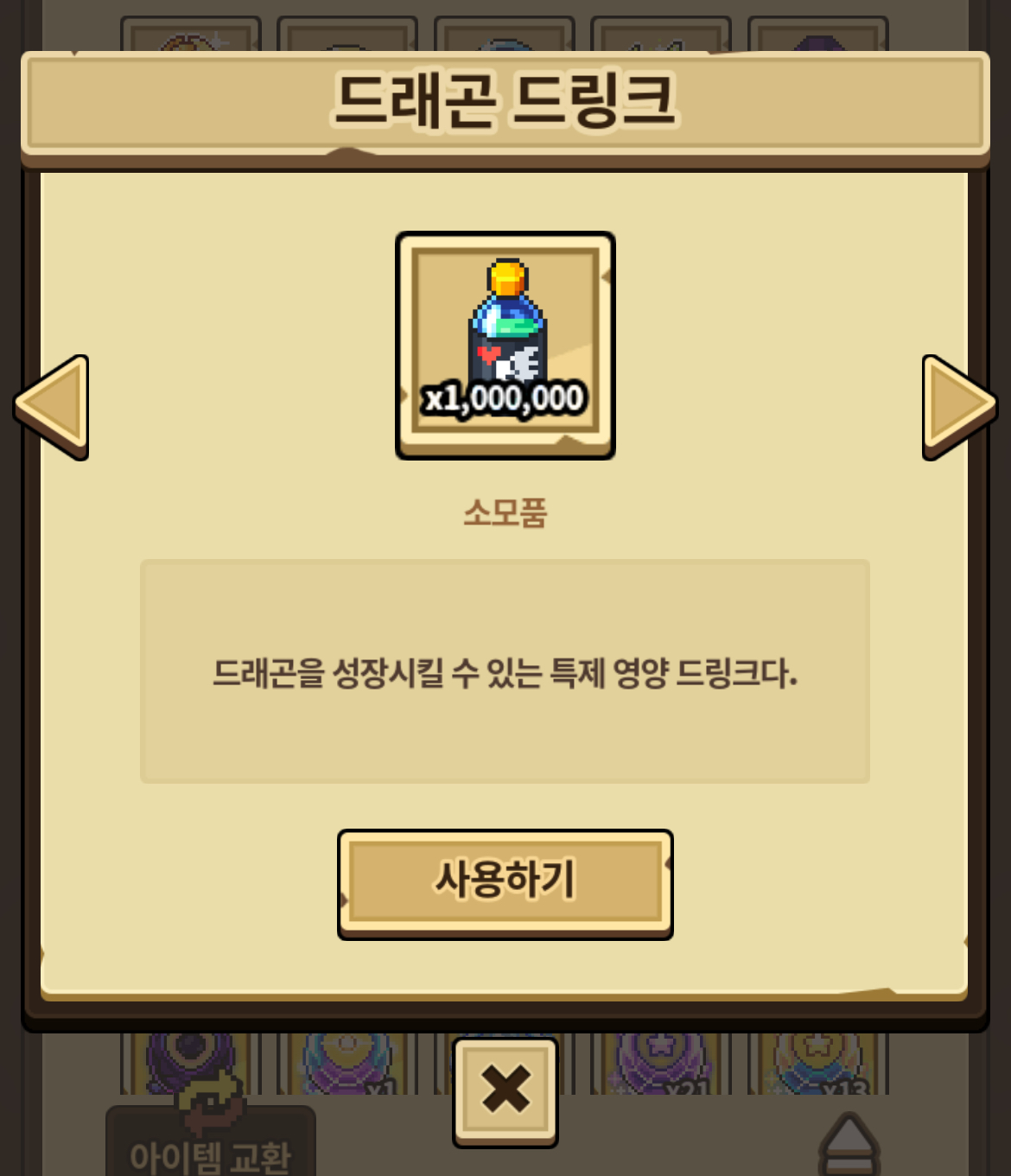Go to next item with right arrow
The height and width of the screenshot is (1176, 1011).
[956, 406]
